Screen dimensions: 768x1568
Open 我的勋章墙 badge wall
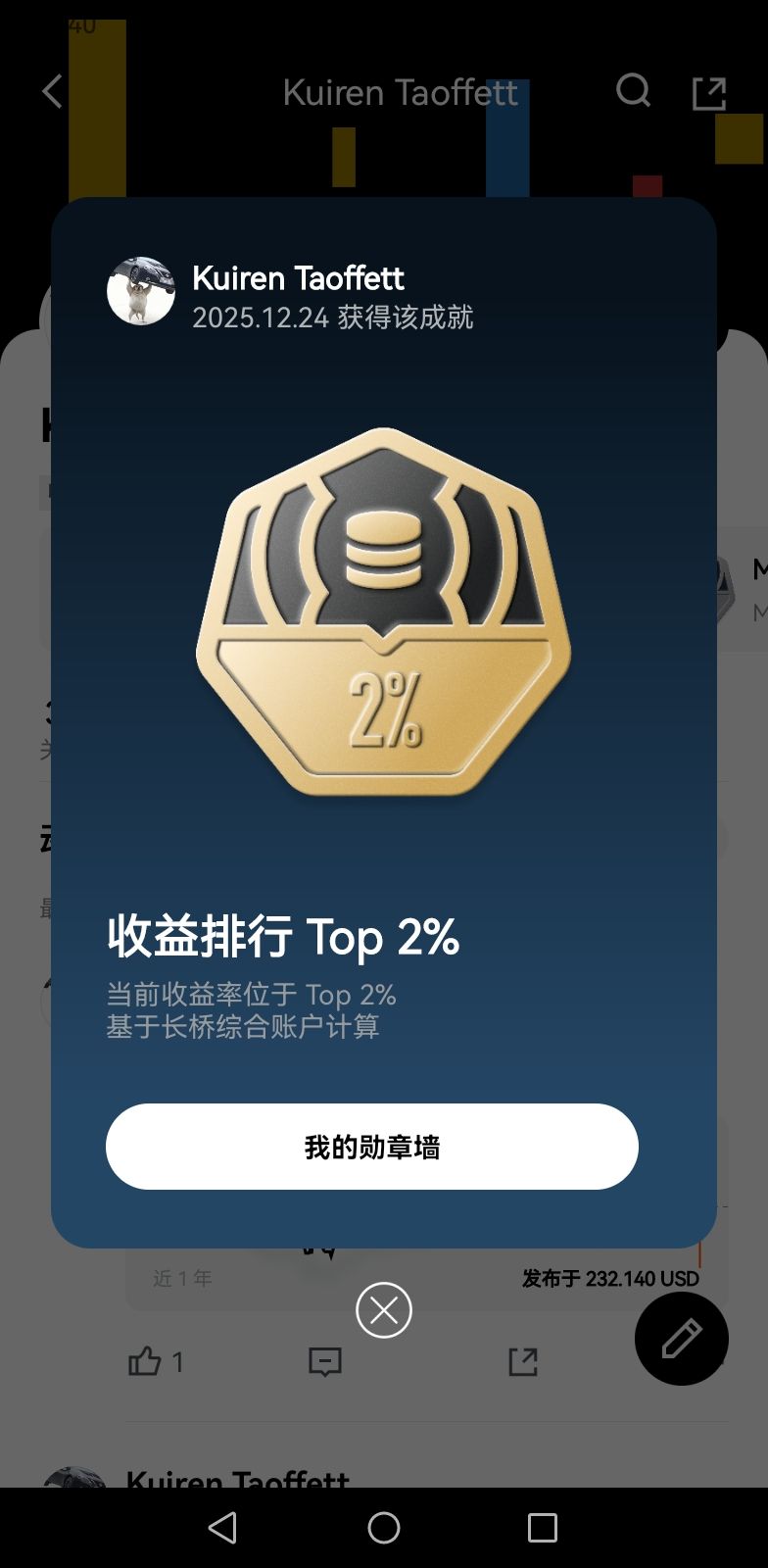(x=372, y=1147)
